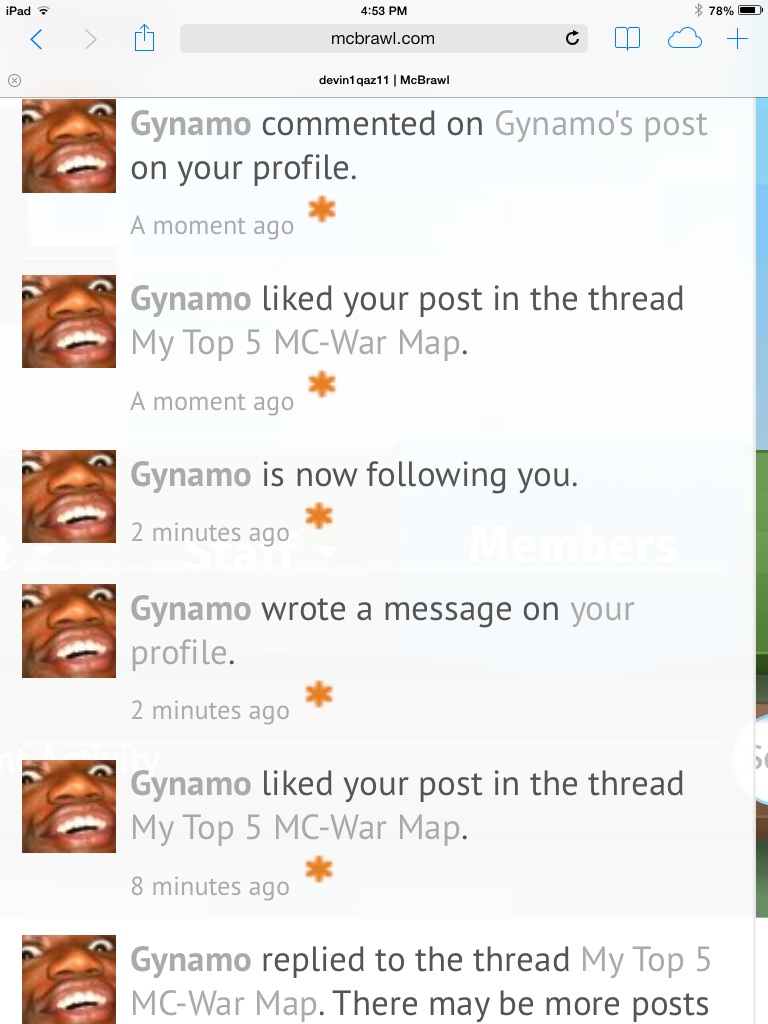Image resolution: width=768 pixels, height=1024 pixels.
Task: Open the bookmarks panel
Action: pos(627,39)
